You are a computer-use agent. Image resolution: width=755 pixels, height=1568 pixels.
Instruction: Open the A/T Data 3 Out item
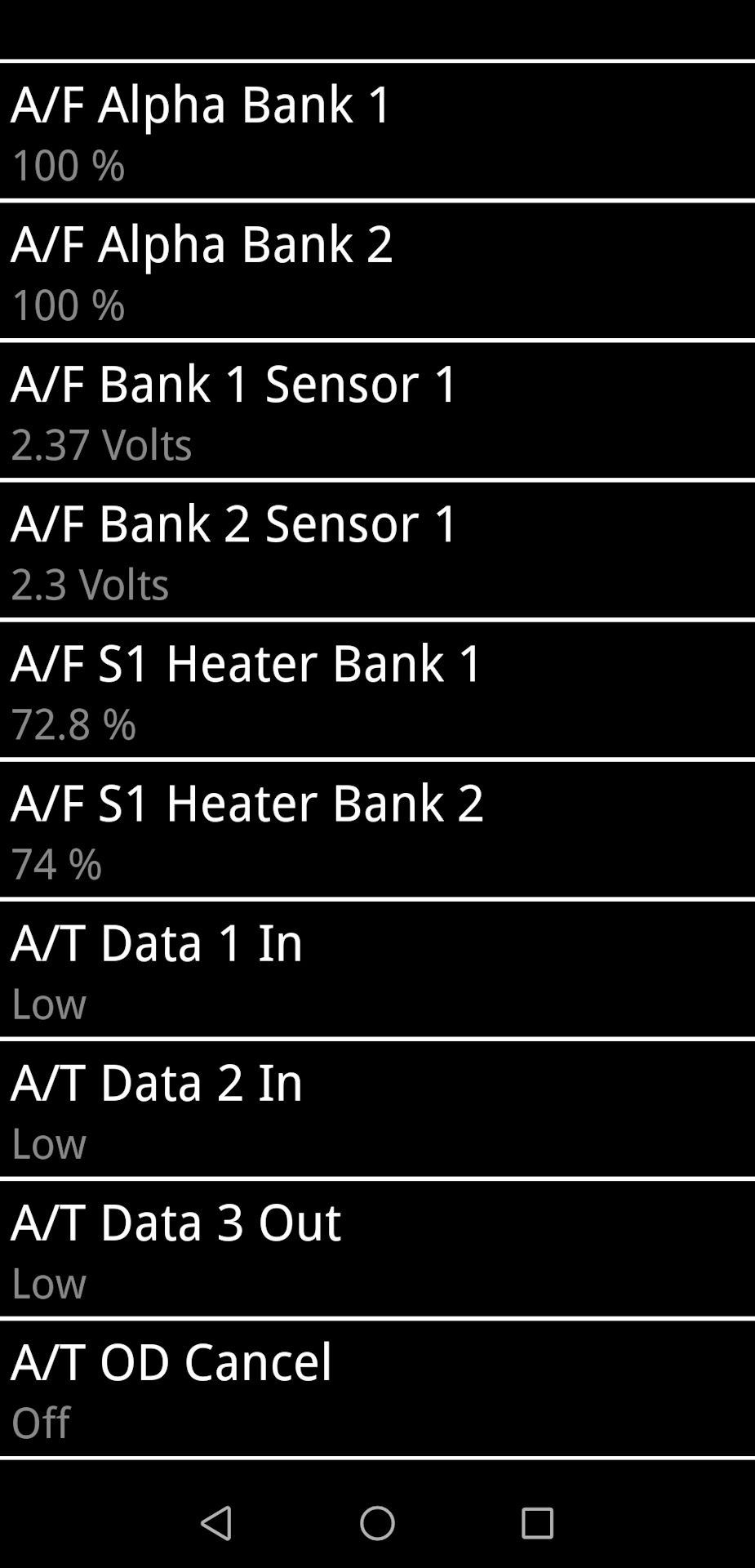[x=377, y=1248]
